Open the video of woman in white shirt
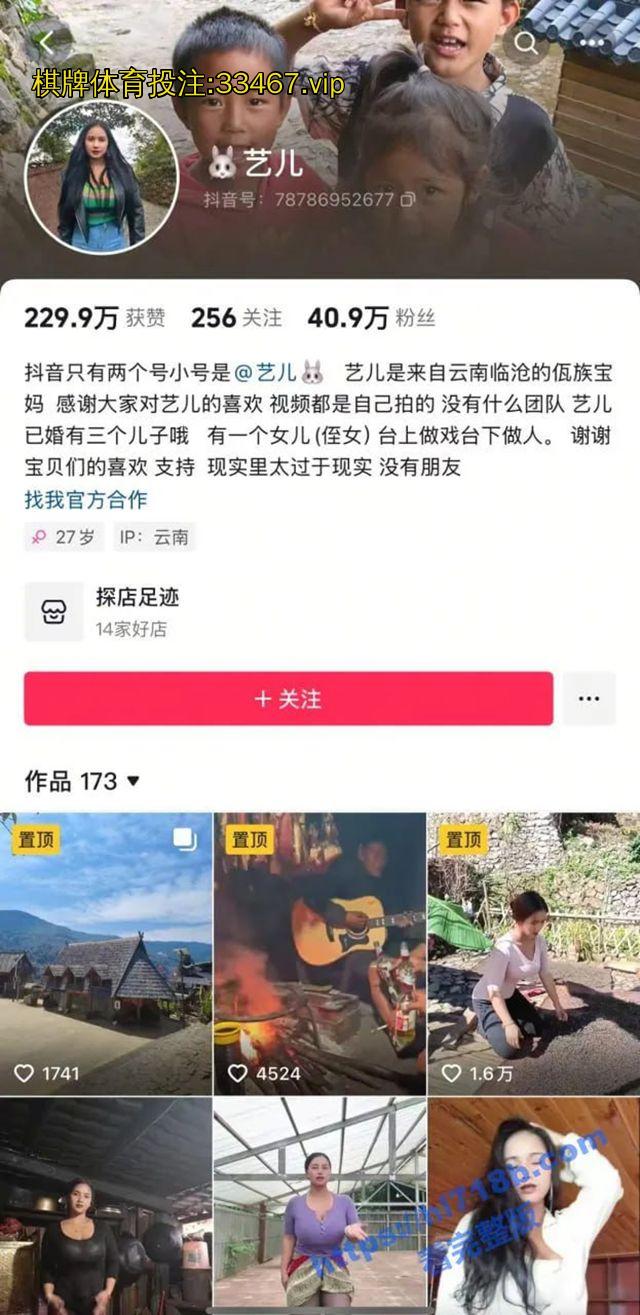The height and width of the screenshot is (1315, 640). [534, 1205]
